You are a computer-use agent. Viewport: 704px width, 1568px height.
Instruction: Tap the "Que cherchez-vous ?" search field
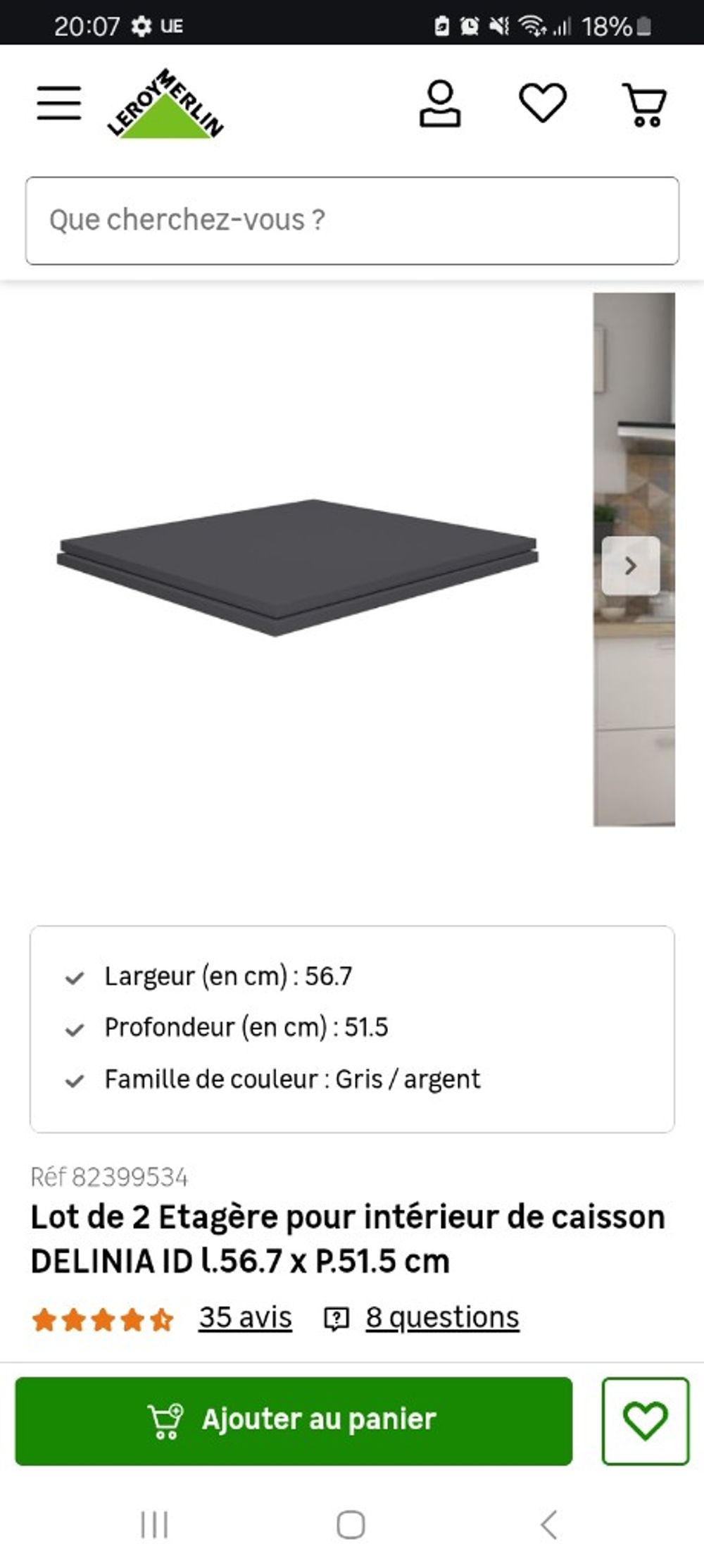[352, 220]
